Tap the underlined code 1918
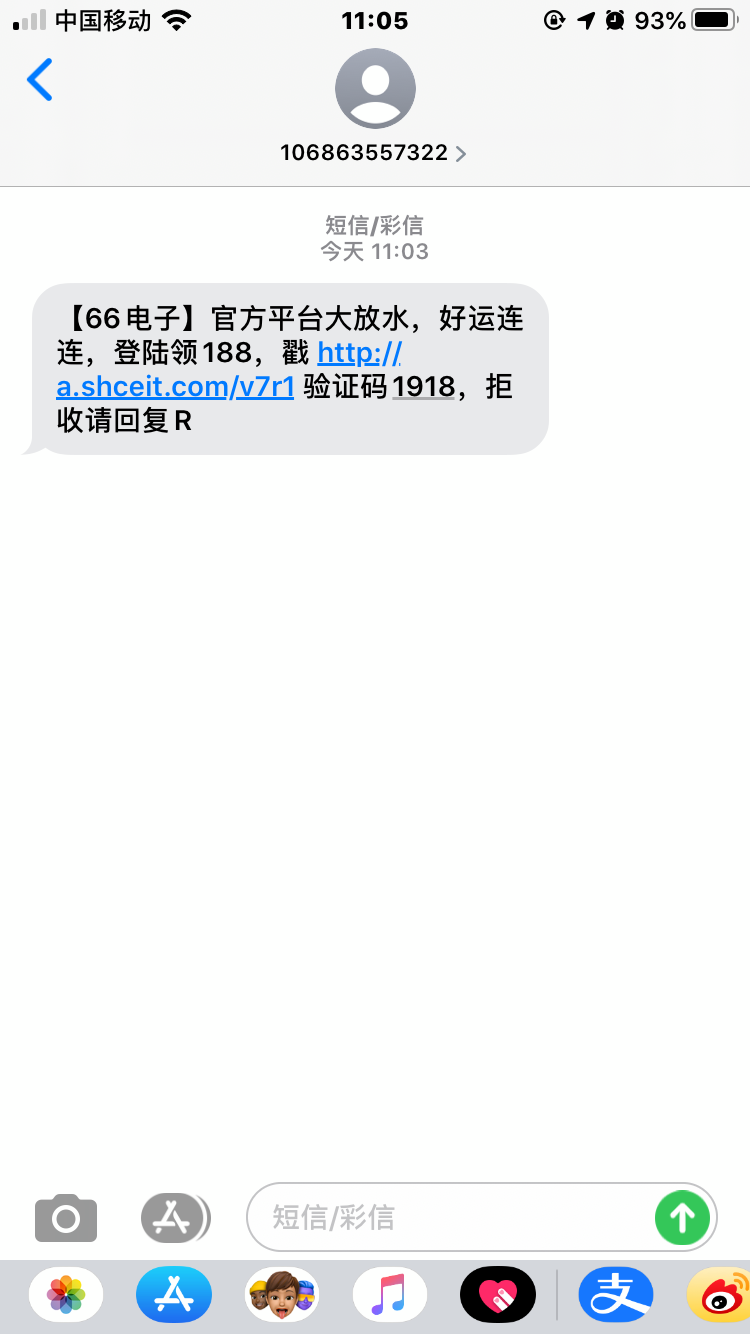The height and width of the screenshot is (1334, 750). (x=424, y=387)
